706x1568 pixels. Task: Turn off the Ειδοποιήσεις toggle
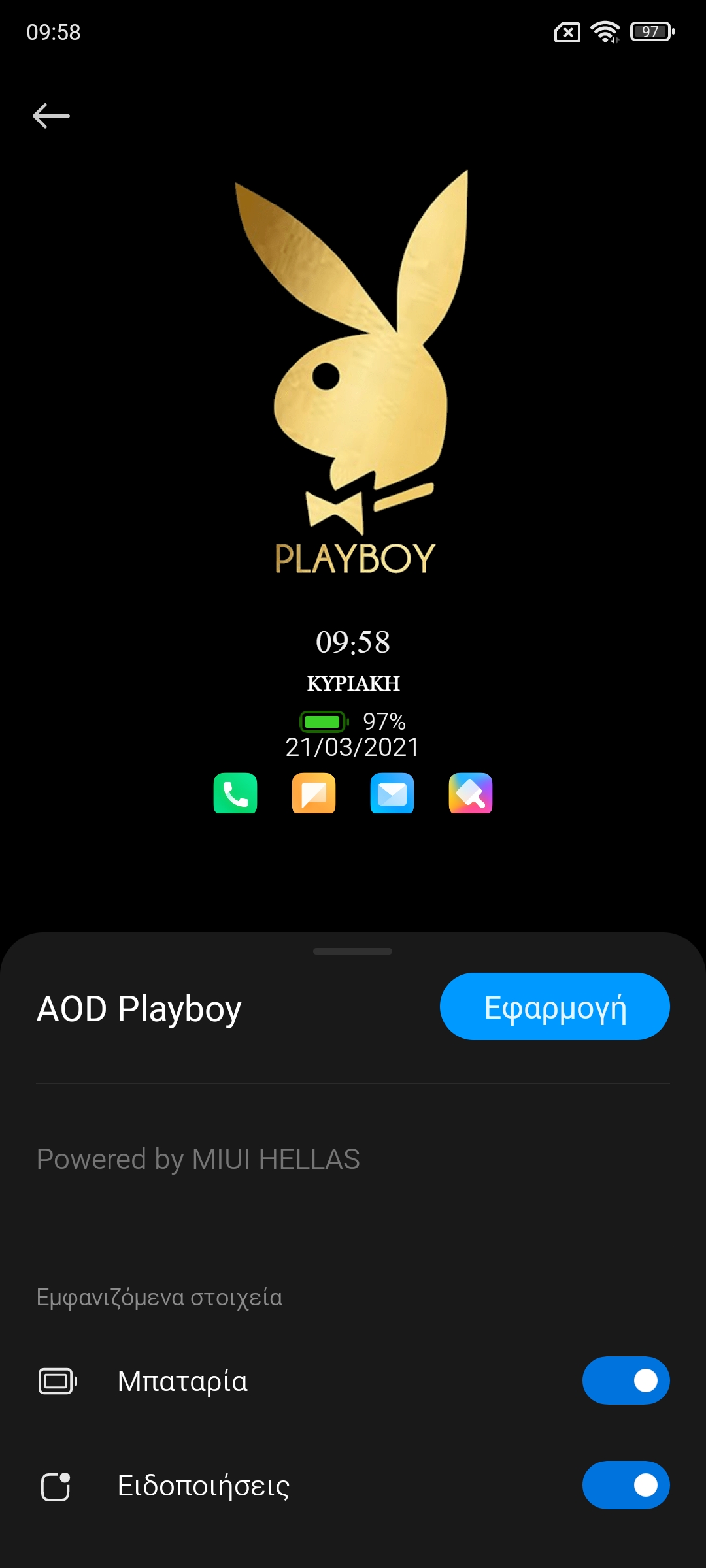tap(626, 1485)
